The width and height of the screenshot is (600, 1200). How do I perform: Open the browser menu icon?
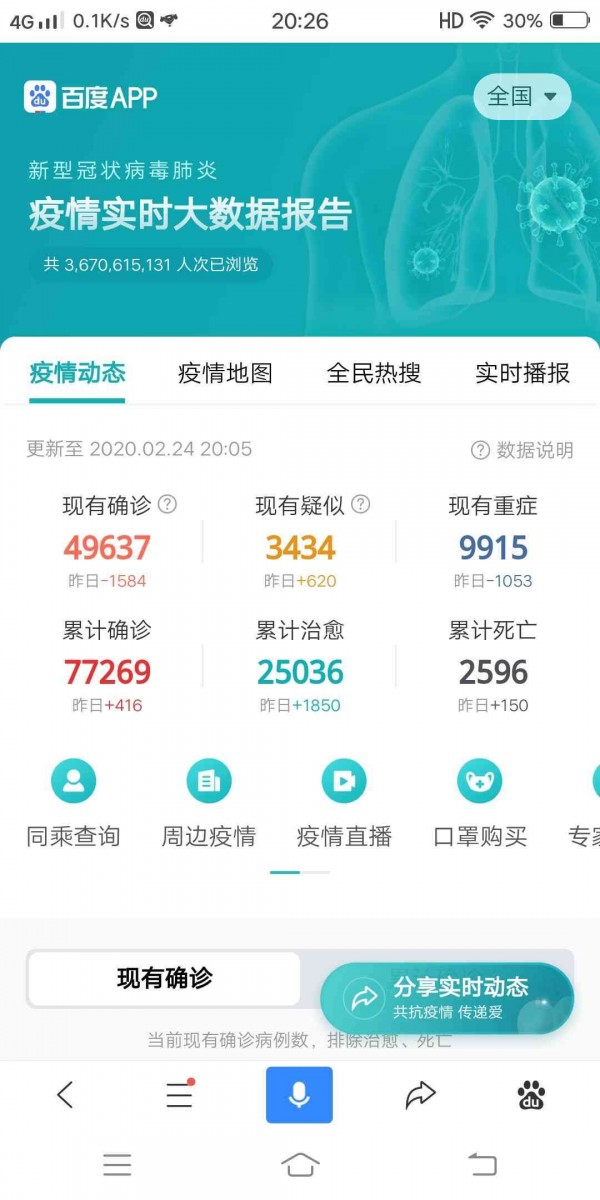[179, 1095]
